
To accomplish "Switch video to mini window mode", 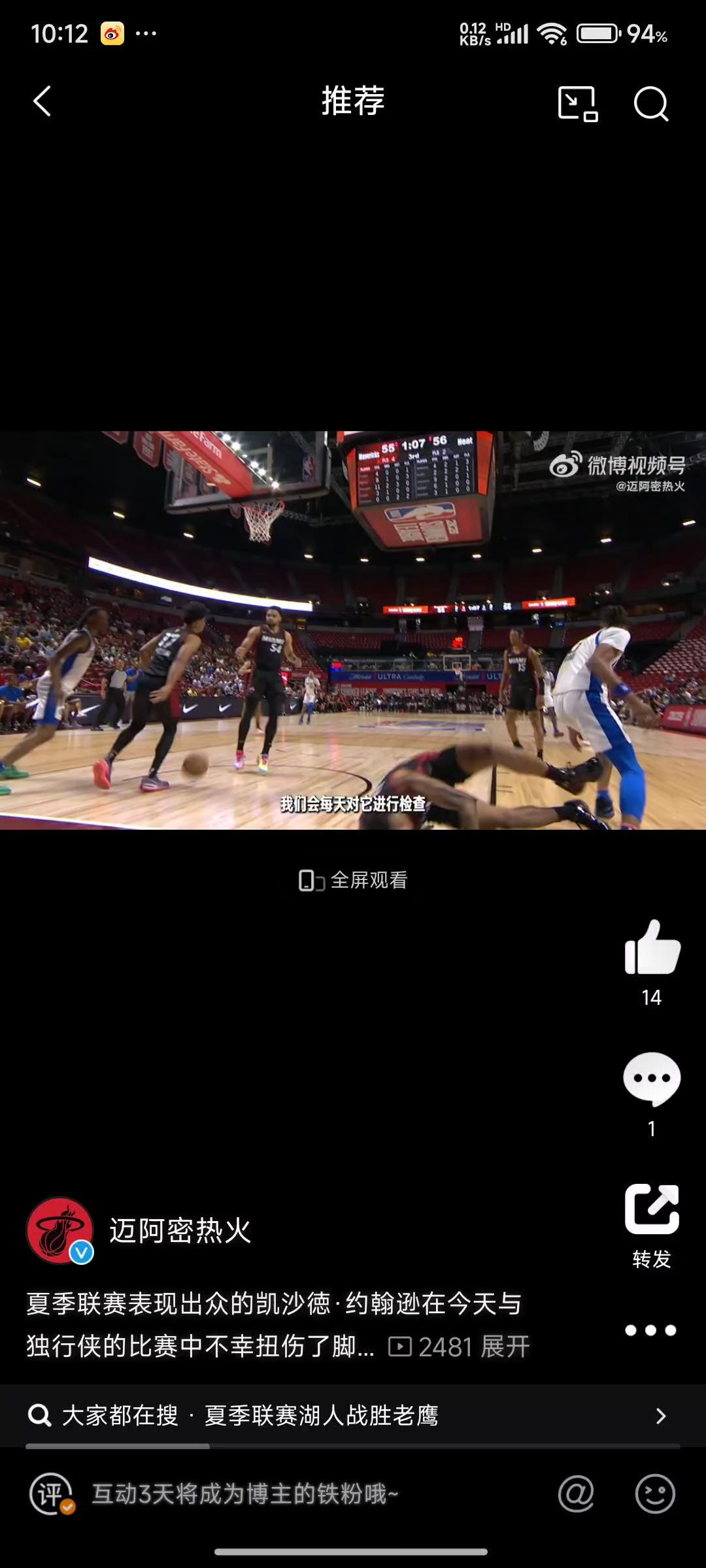I will tap(578, 103).
